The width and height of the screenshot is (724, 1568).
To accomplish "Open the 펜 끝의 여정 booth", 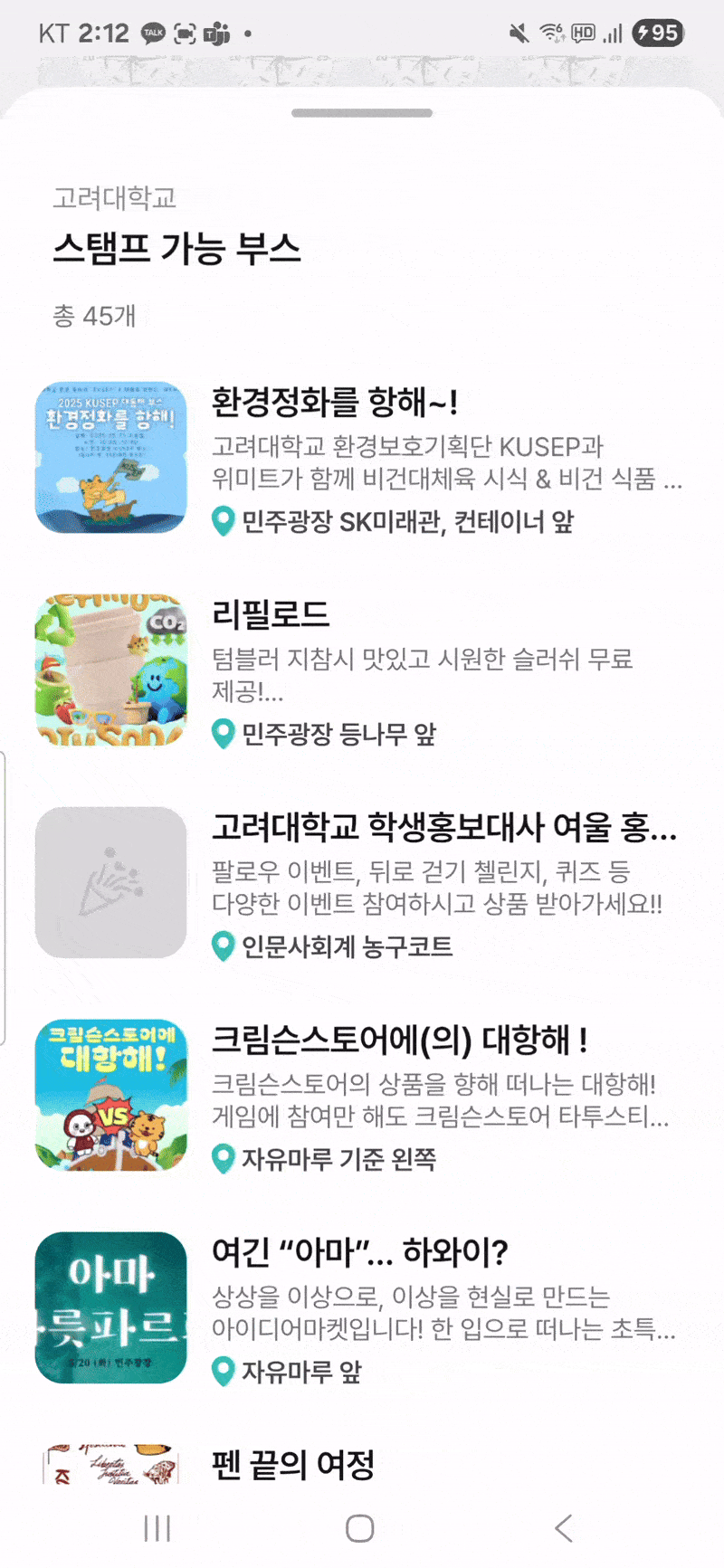I will (x=292, y=1463).
